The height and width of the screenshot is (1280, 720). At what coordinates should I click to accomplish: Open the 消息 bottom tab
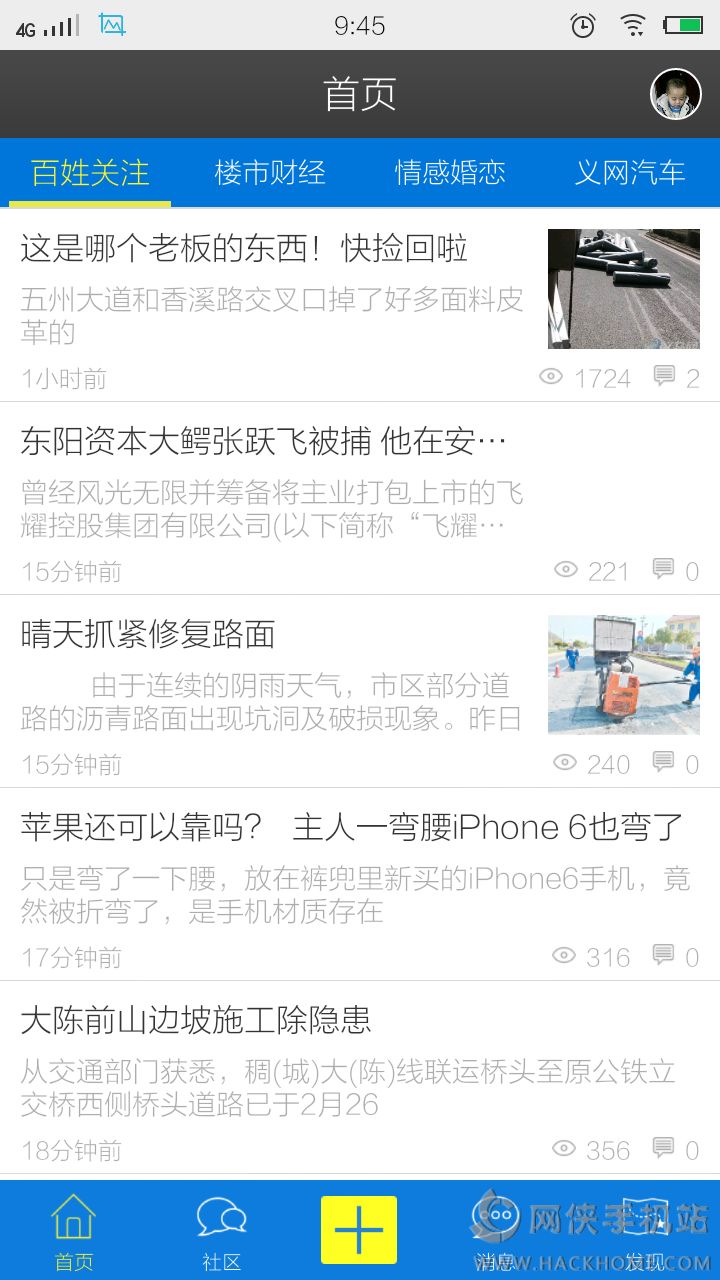click(494, 1231)
